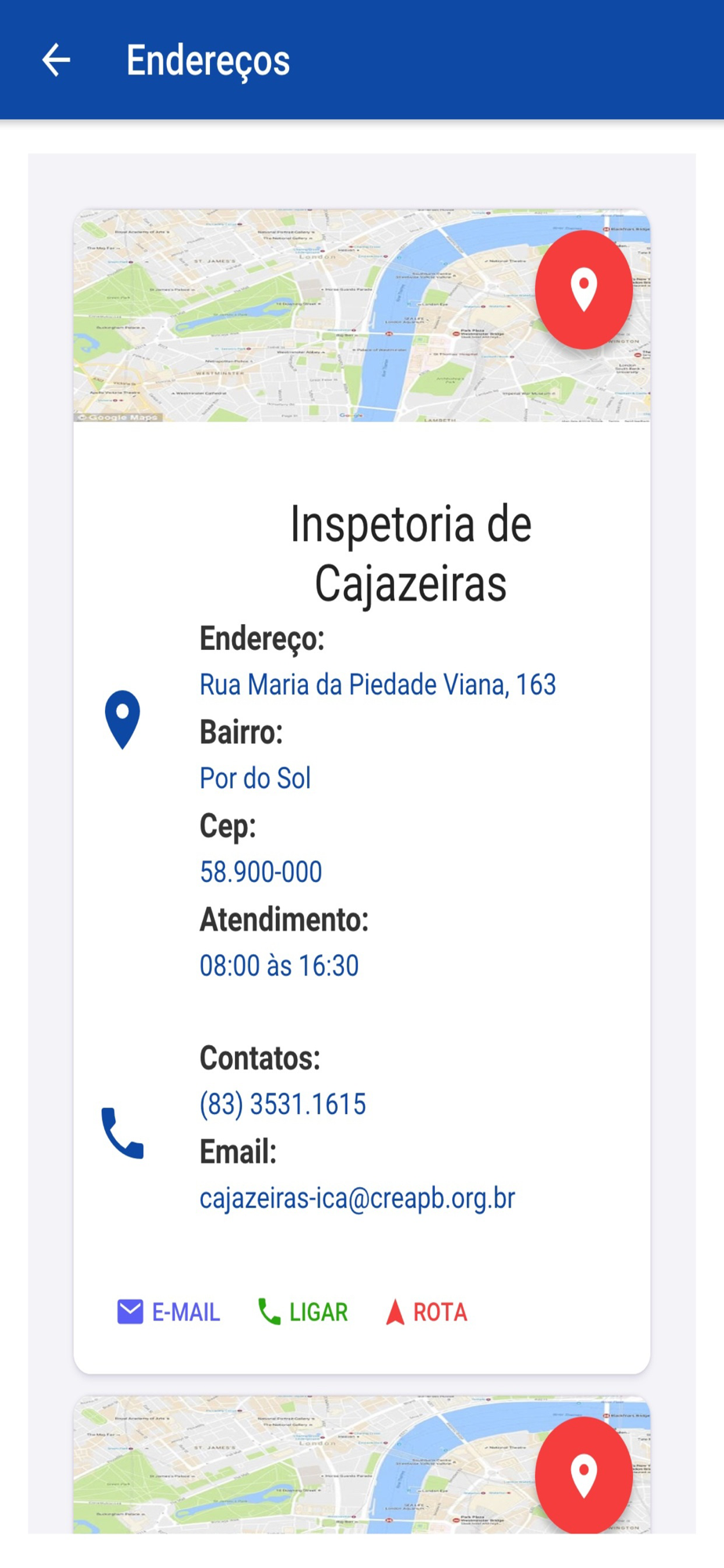724x1568 pixels.
Task: Tap the red location pin button on Cajazeiras map
Action: [584, 289]
